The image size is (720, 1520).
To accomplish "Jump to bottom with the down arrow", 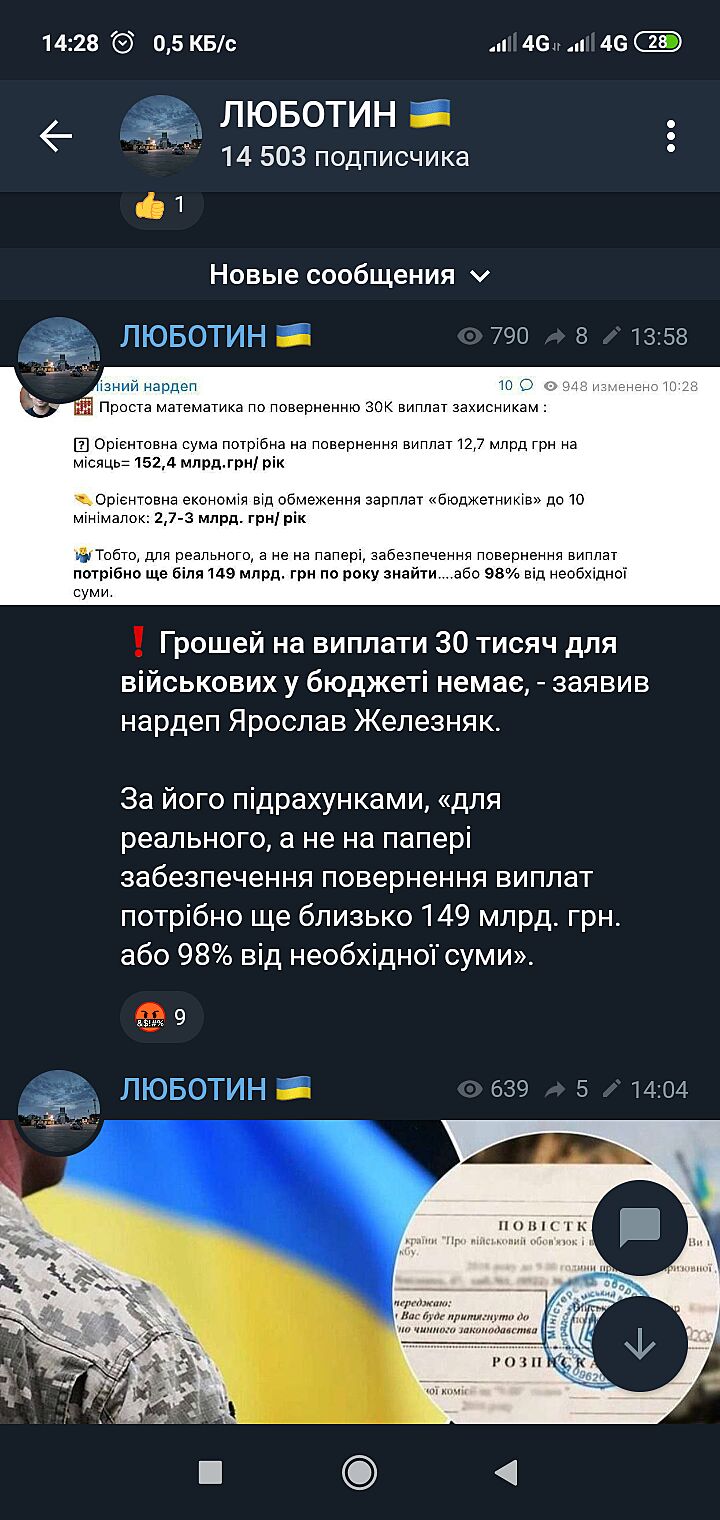I will point(640,1345).
